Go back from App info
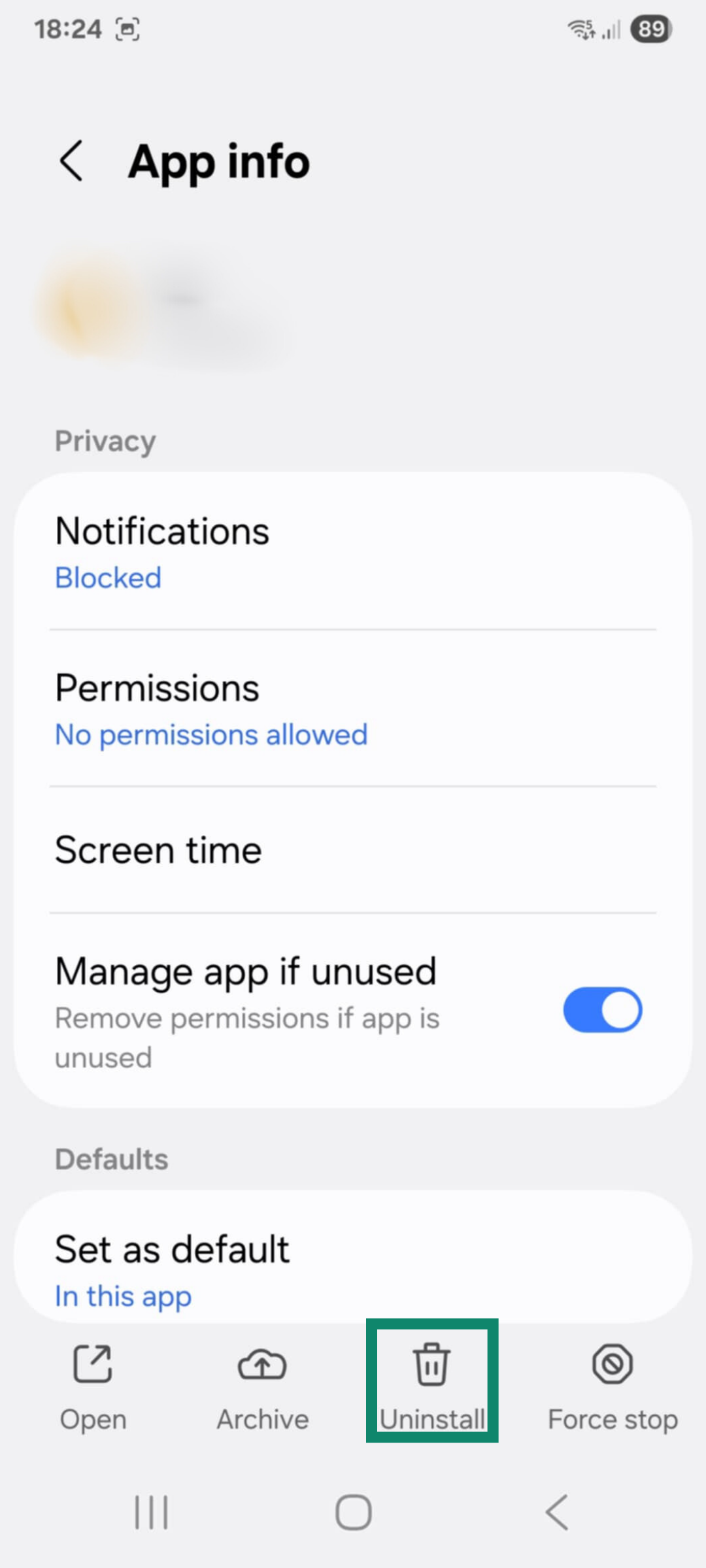This screenshot has width=706, height=1568. [x=72, y=161]
